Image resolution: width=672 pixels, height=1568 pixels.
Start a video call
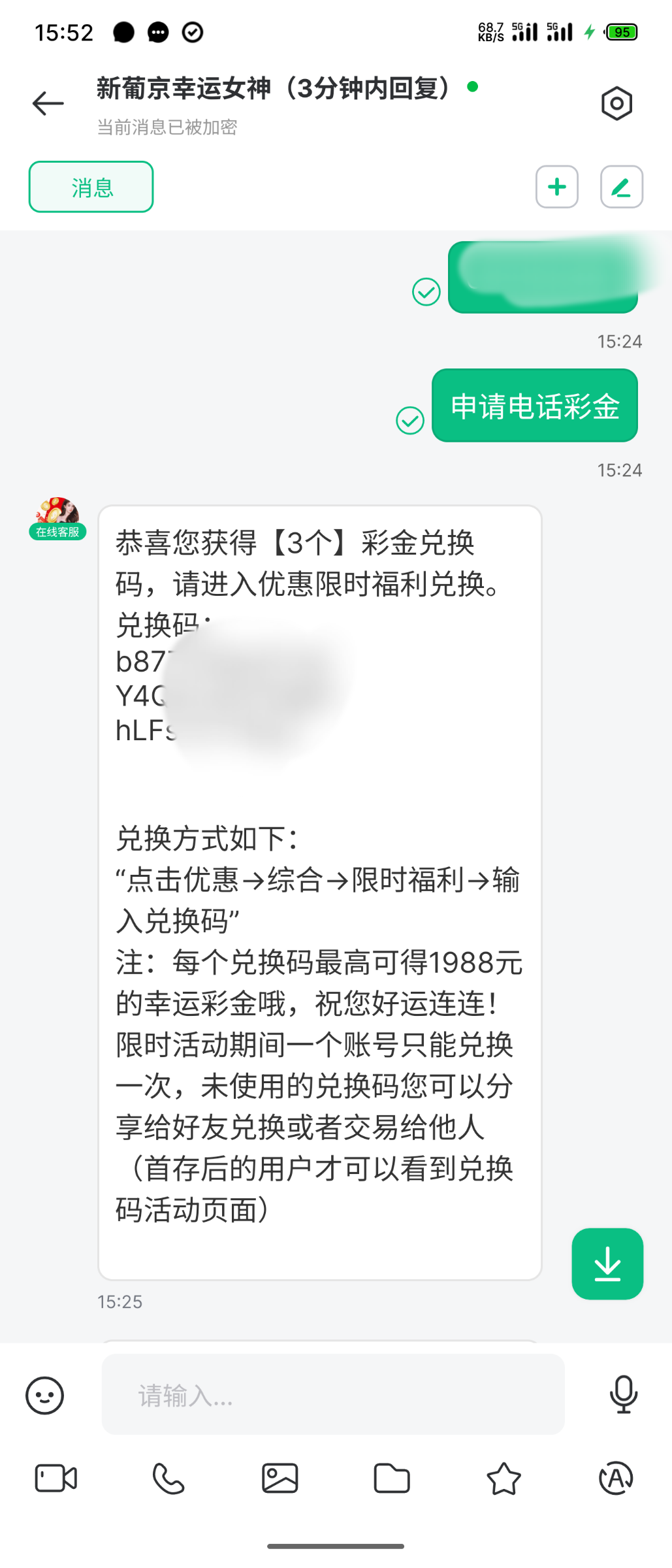[56, 1478]
